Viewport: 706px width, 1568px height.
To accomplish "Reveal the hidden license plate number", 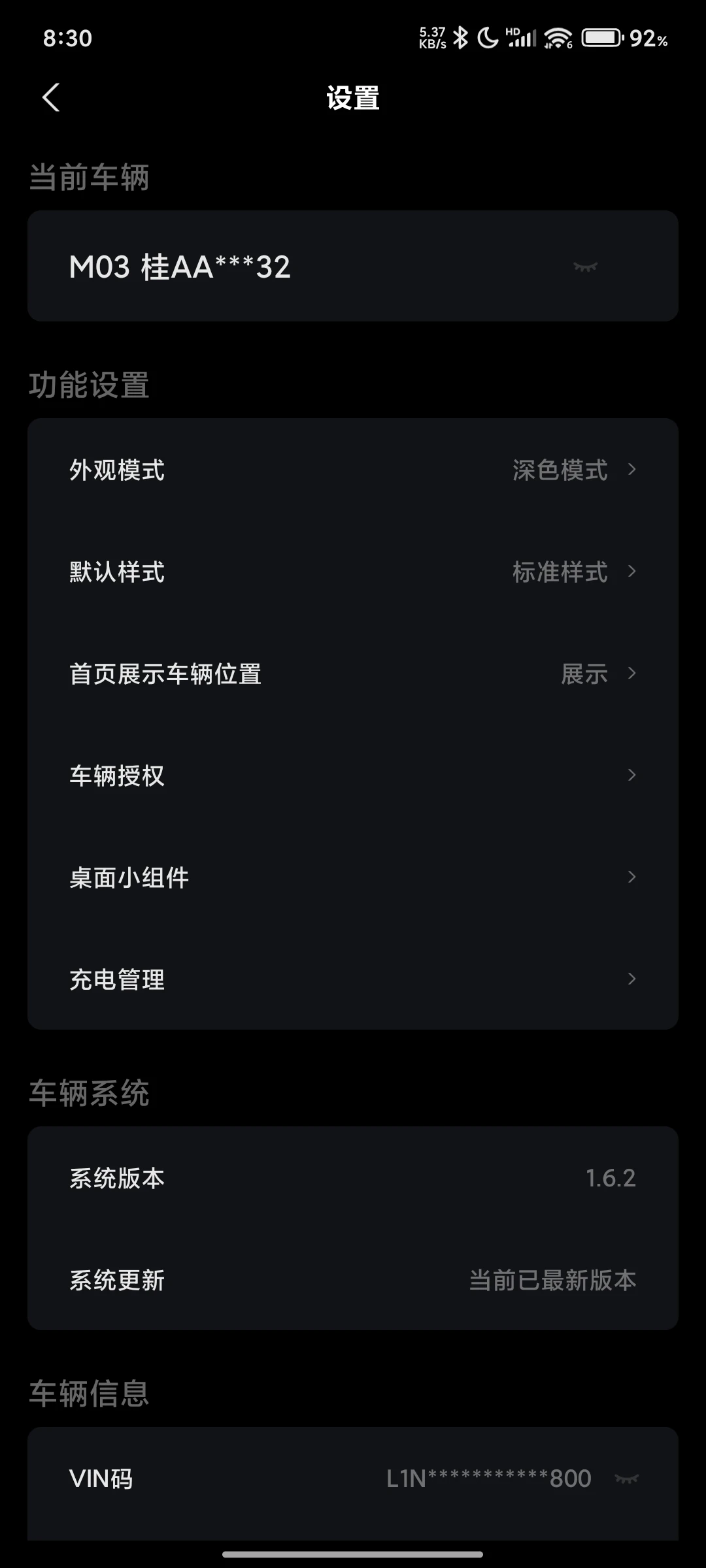I will tap(585, 267).
